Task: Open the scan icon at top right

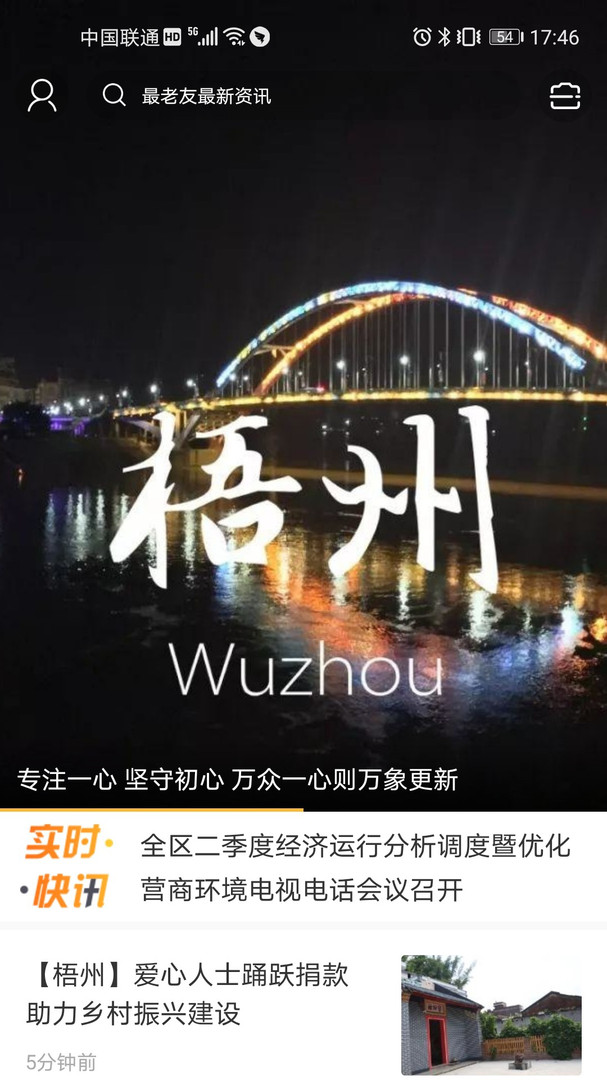Action: pyautogui.click(x=565, y=96)
